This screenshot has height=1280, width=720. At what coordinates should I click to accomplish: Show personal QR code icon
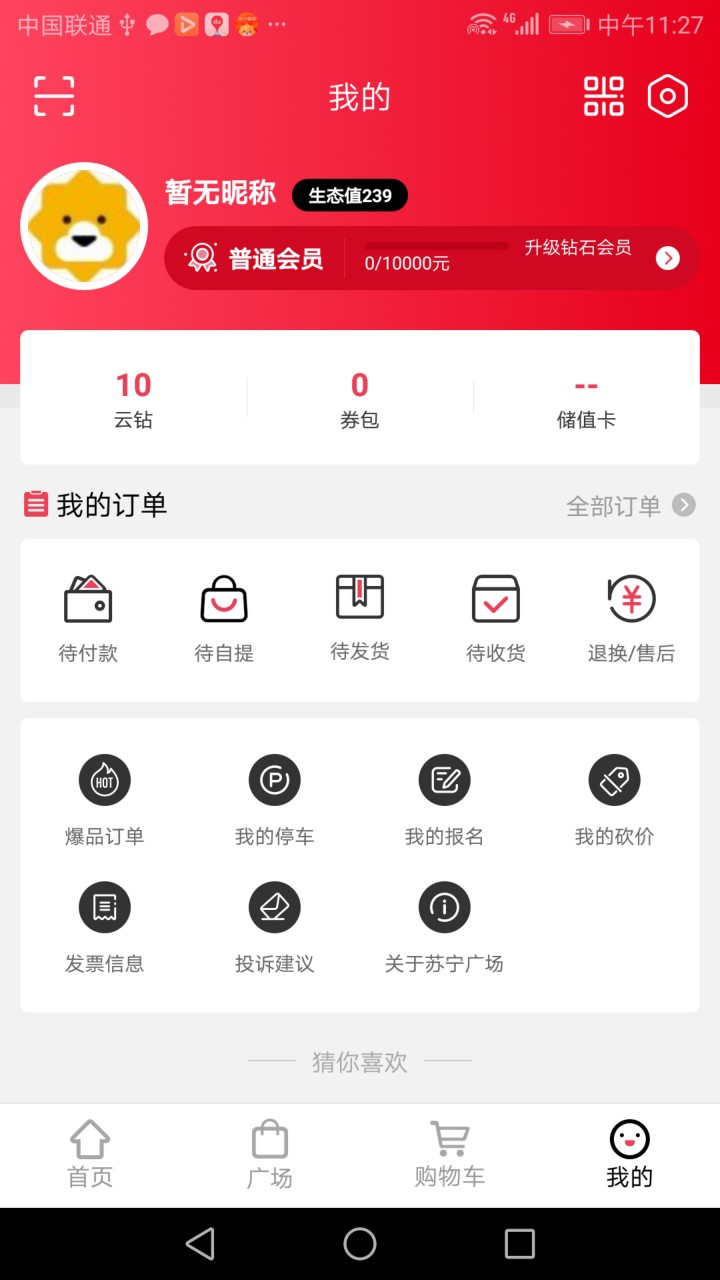point(603,95)
